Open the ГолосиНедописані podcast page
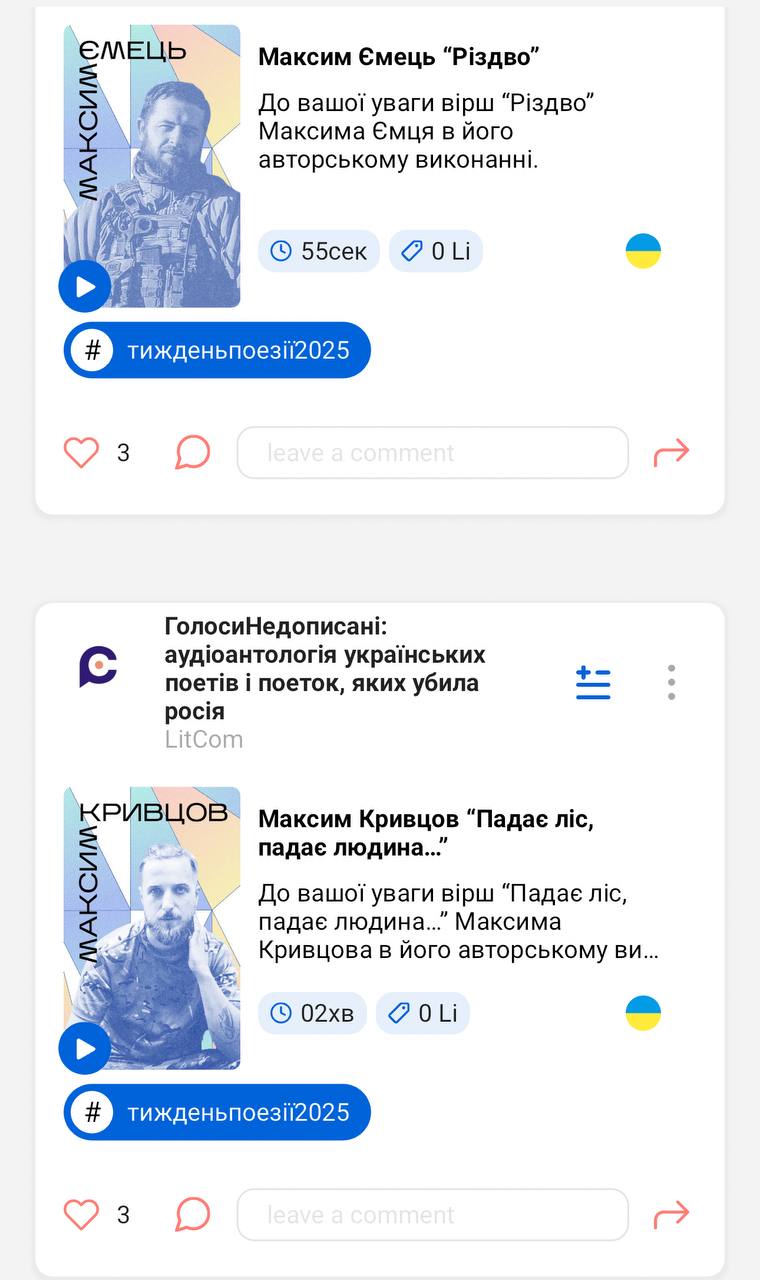Screen dimensions: 760x1280 coord(324,668)
